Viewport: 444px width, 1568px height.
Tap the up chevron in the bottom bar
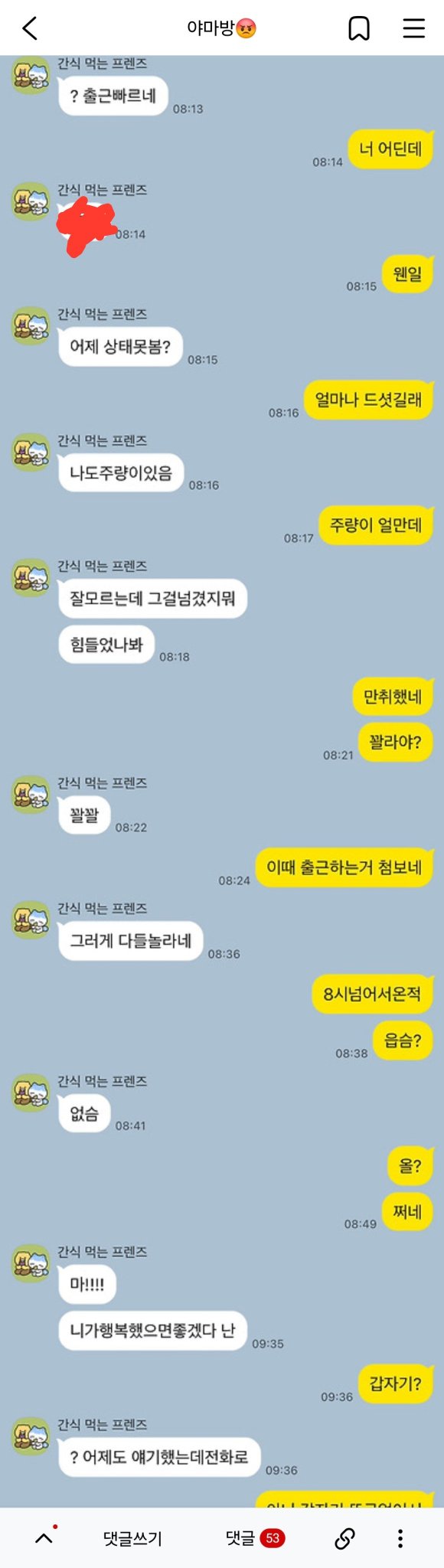[x=44, y=1538]
